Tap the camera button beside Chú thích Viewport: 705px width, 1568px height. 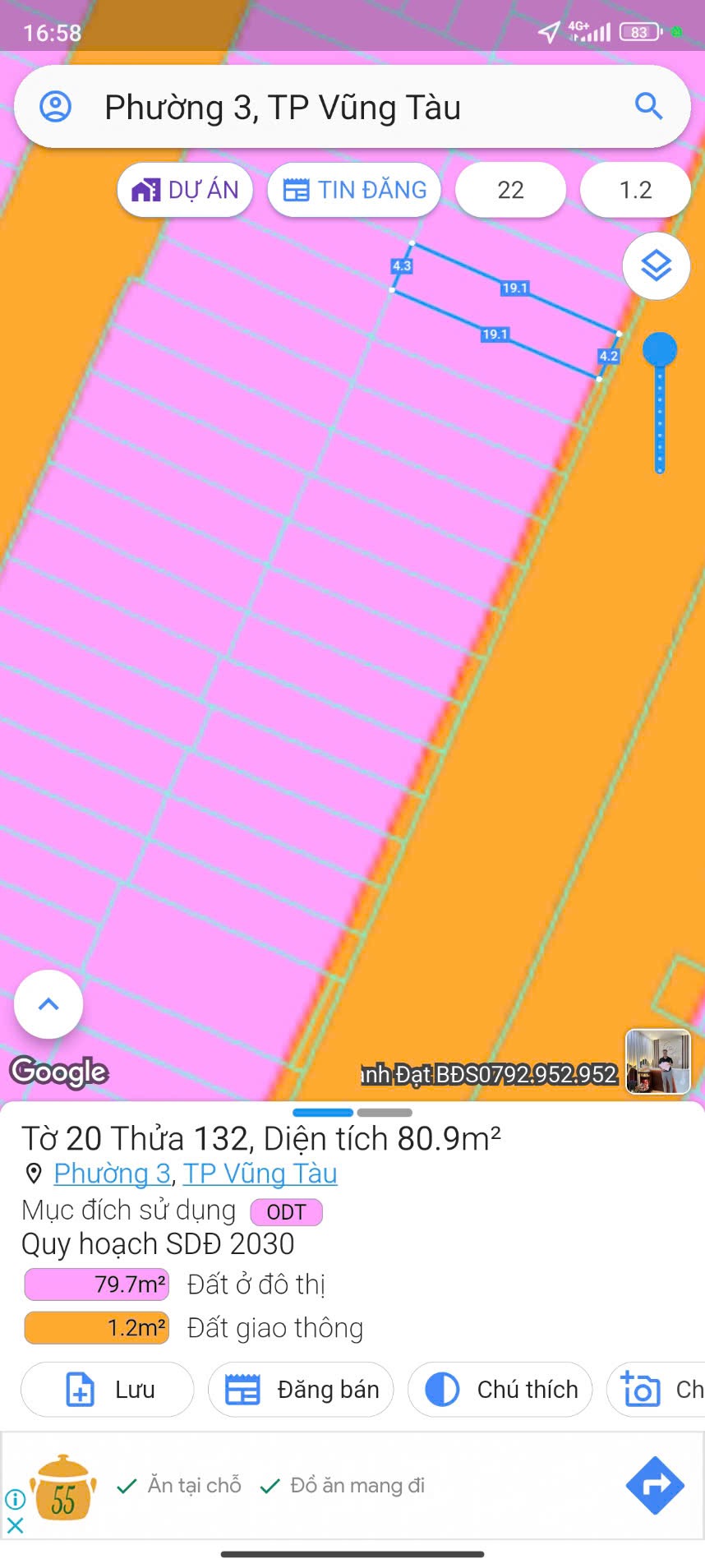(x=656, y=1390)
